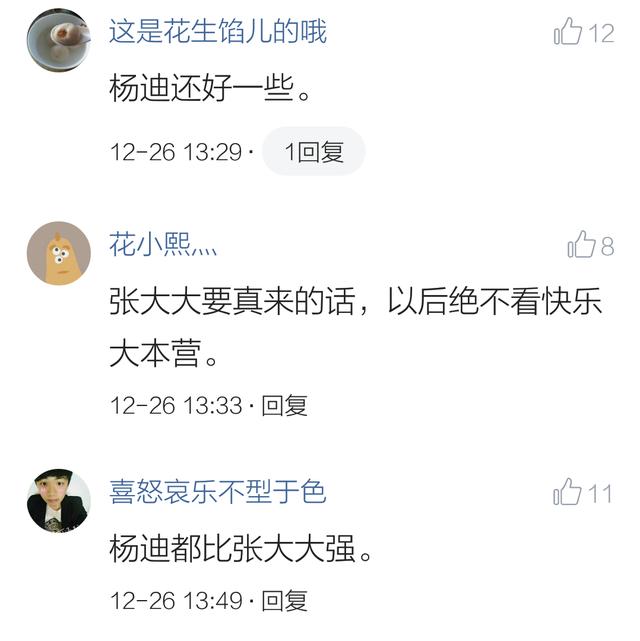View 花小熙's profile via avatar

[x=59, y=253]
